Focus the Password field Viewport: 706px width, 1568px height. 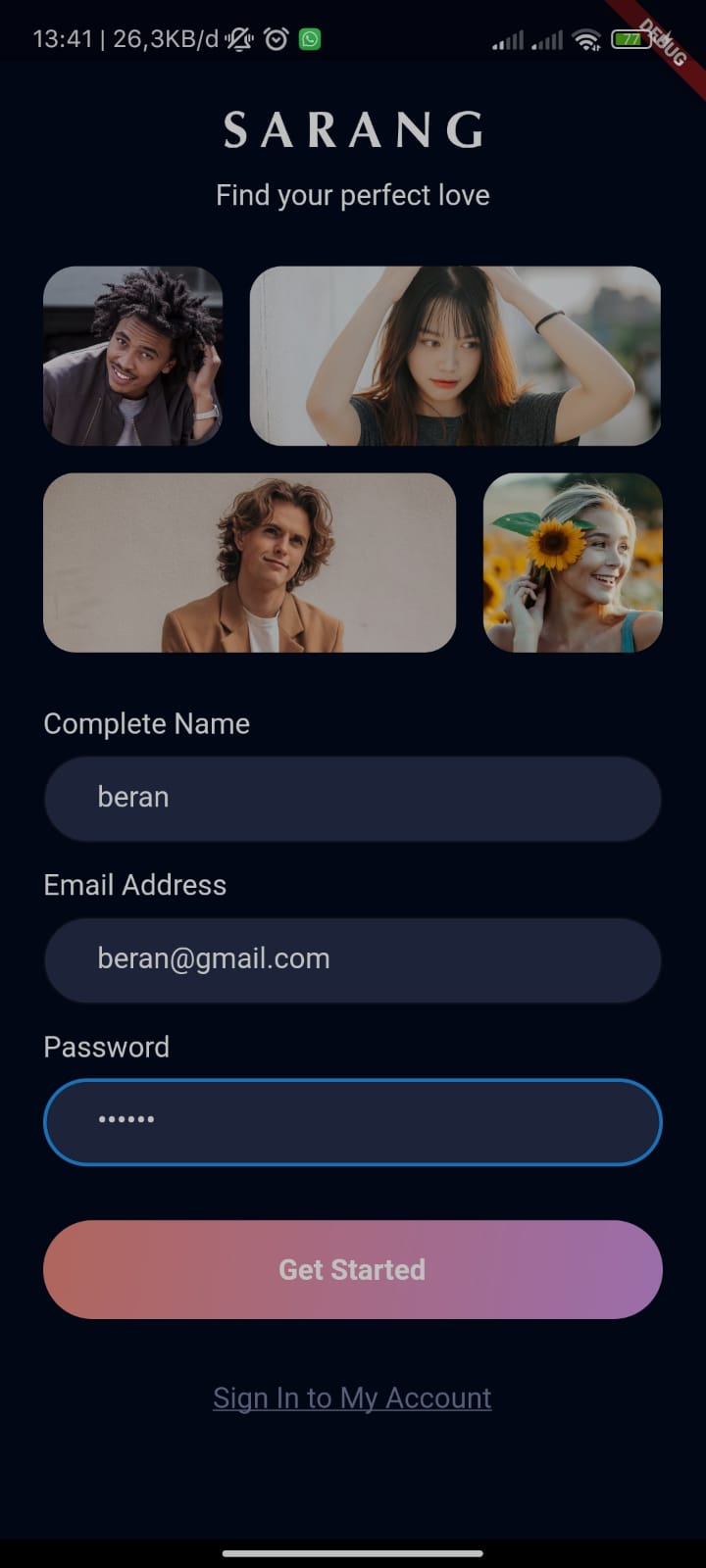click(353, 1121)
